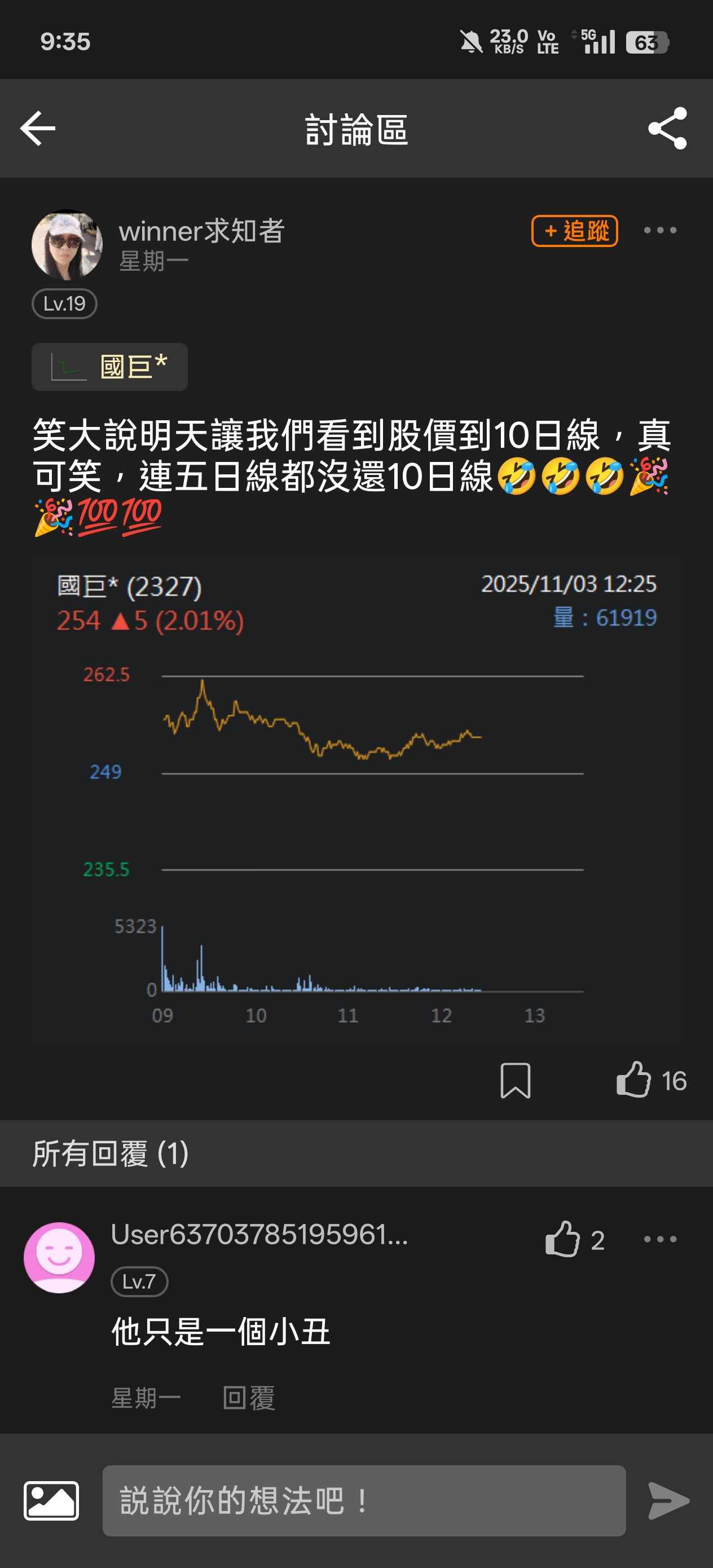Share this discussion post
Screen dimensions: 713x1568
click(x=667, y=129)
